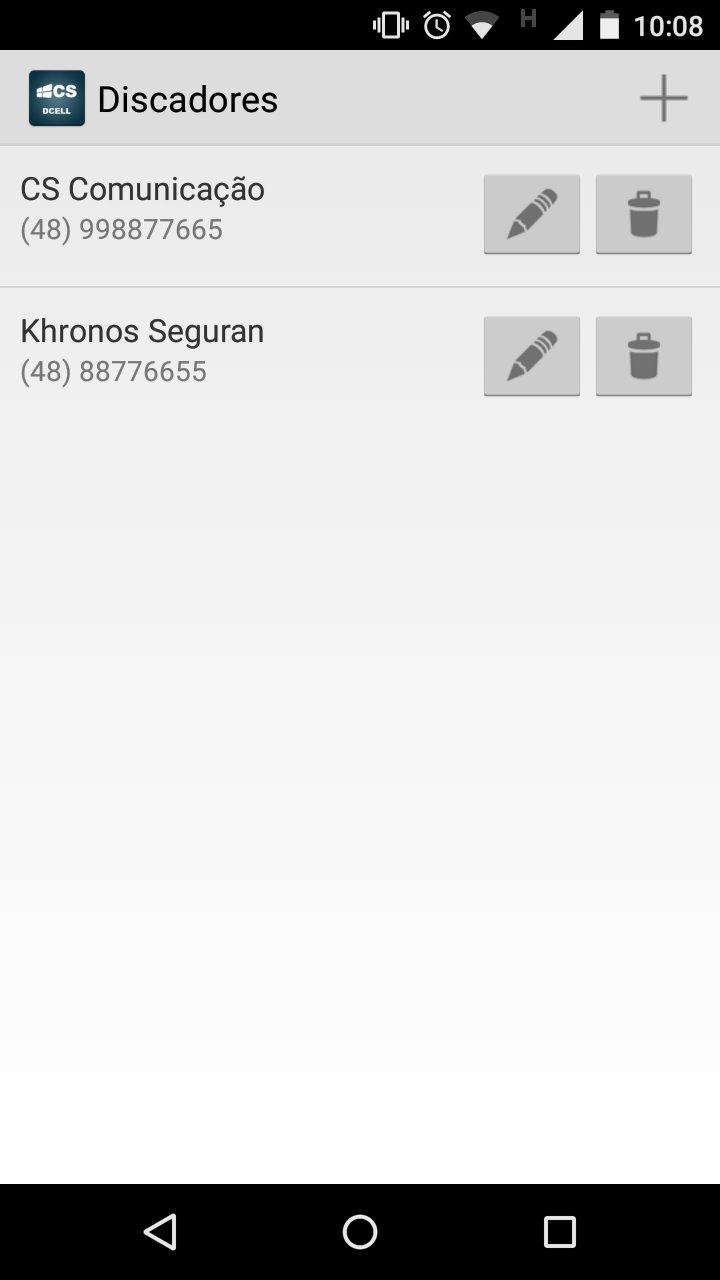
Task: Open the recent apps view
Action: pyautogui.click(x=559, y=1232)
